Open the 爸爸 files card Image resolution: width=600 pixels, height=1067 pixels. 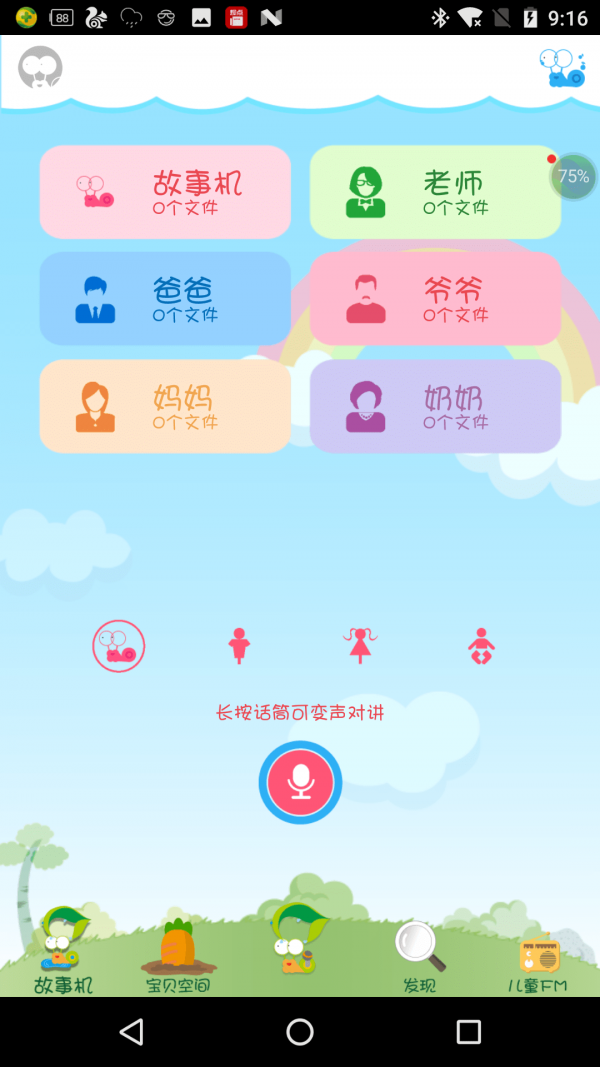[x=165, y=299]
